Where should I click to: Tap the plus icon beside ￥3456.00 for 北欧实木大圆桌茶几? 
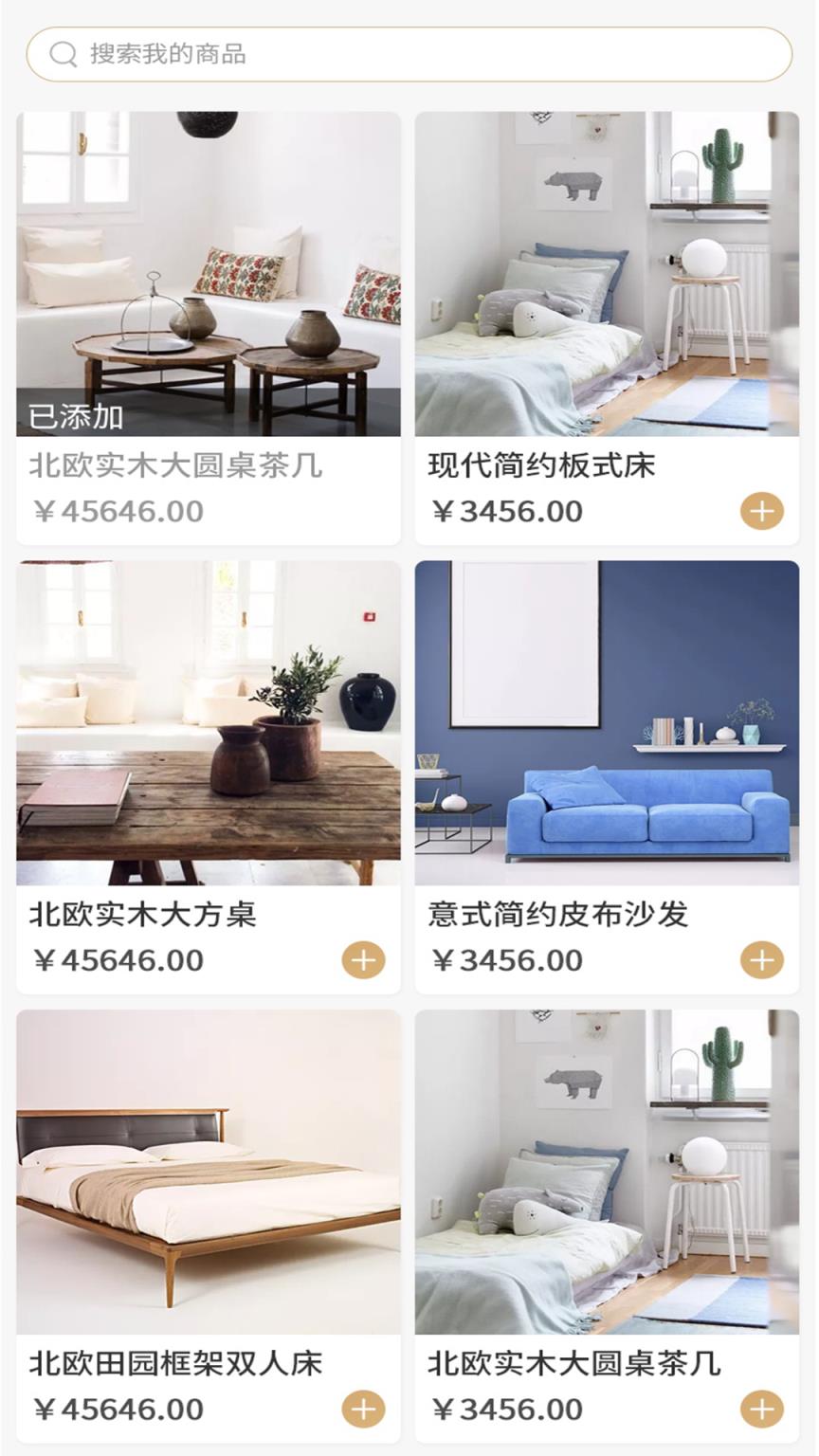click(x=760, y=1410)
